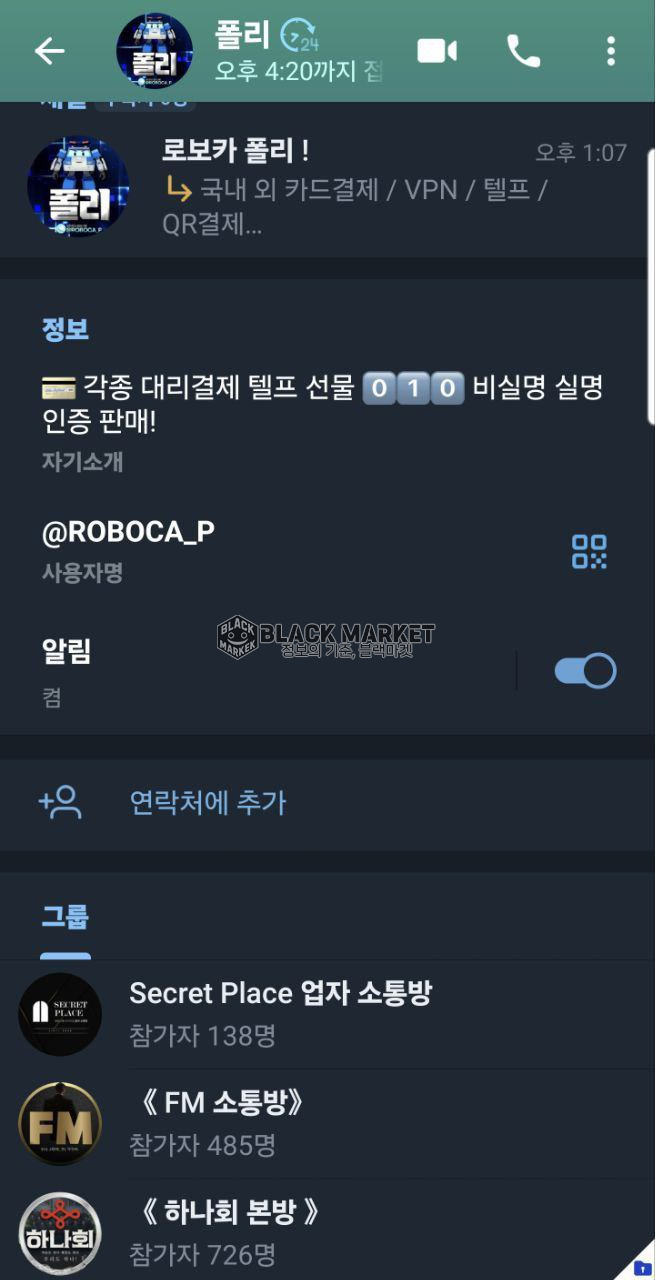Toggle the 알림 notifications switch
Viewport: 655px width, 1280px height.
coord(585,671)
